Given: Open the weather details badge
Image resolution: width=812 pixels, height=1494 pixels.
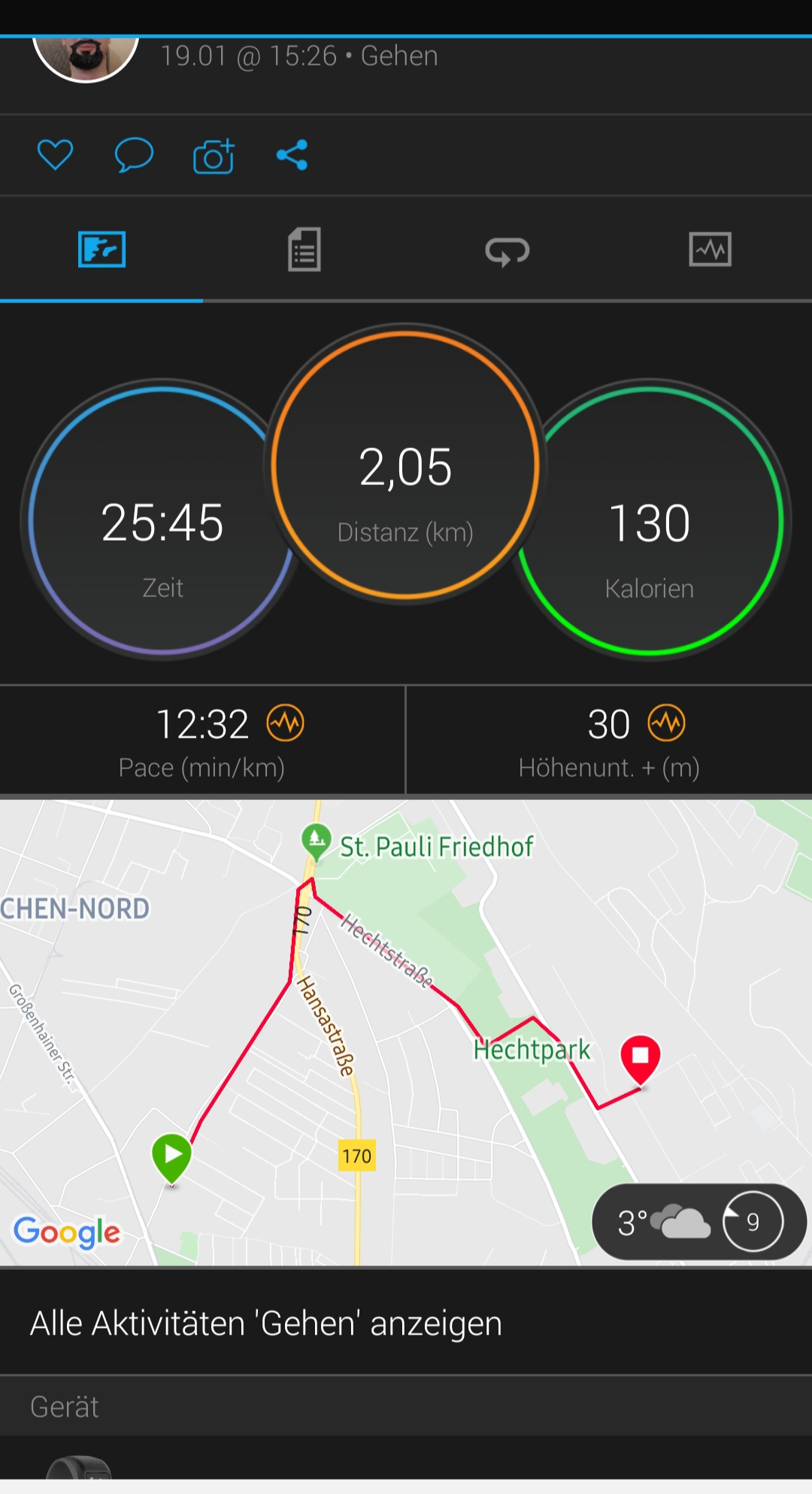Looking at the screenshot, I should click(x=699, y=1222).
